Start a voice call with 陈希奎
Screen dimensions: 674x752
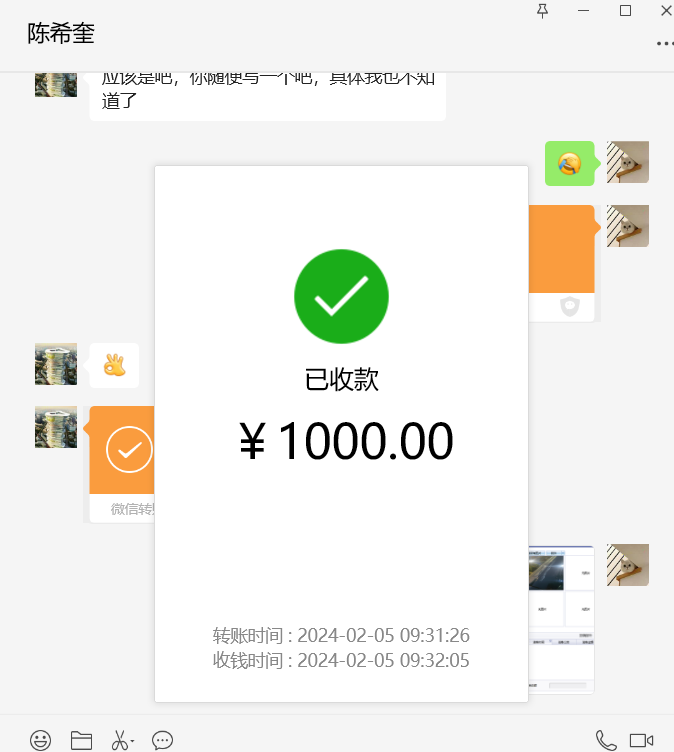click(606, 740)
